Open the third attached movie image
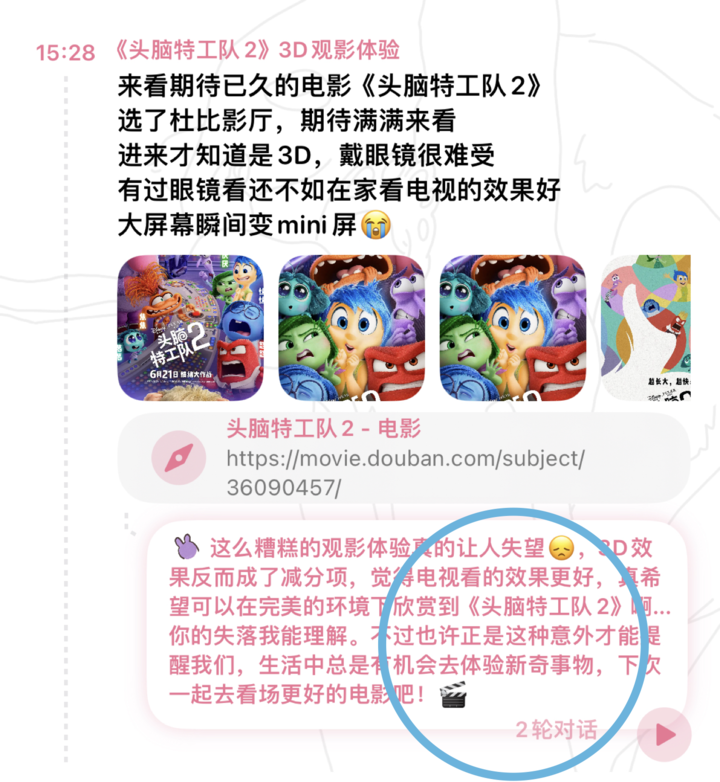Viewport: 720px width, 782px height. click(x=513, y=327)
